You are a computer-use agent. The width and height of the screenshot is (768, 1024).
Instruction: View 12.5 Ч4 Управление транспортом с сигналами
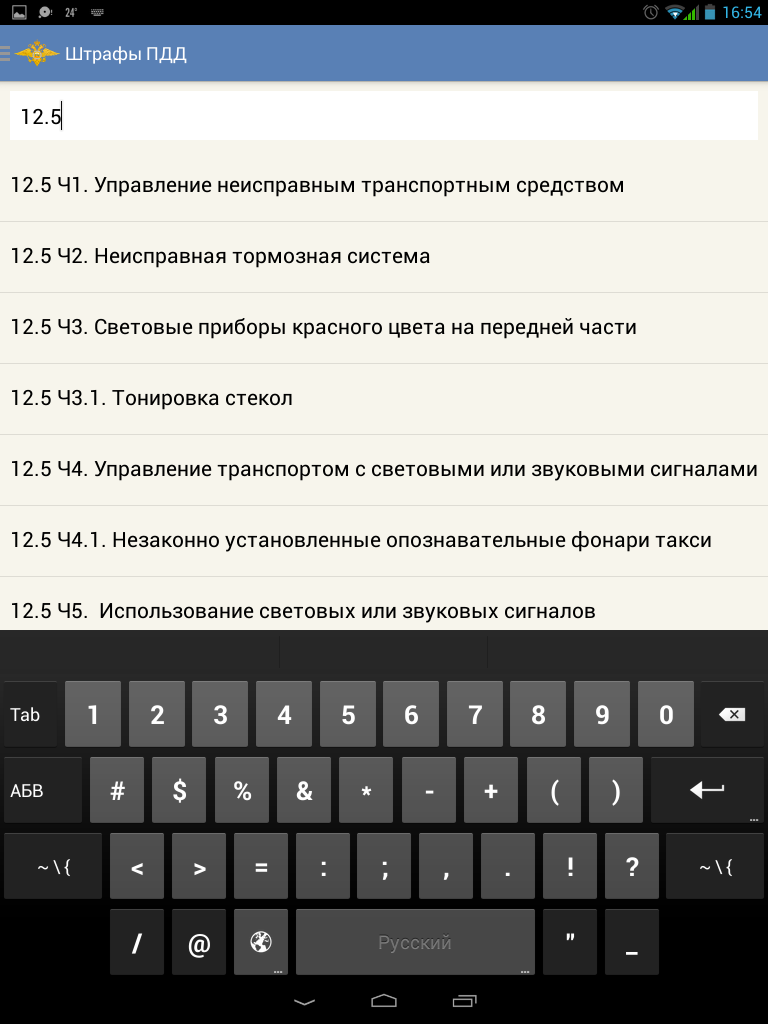384,470
